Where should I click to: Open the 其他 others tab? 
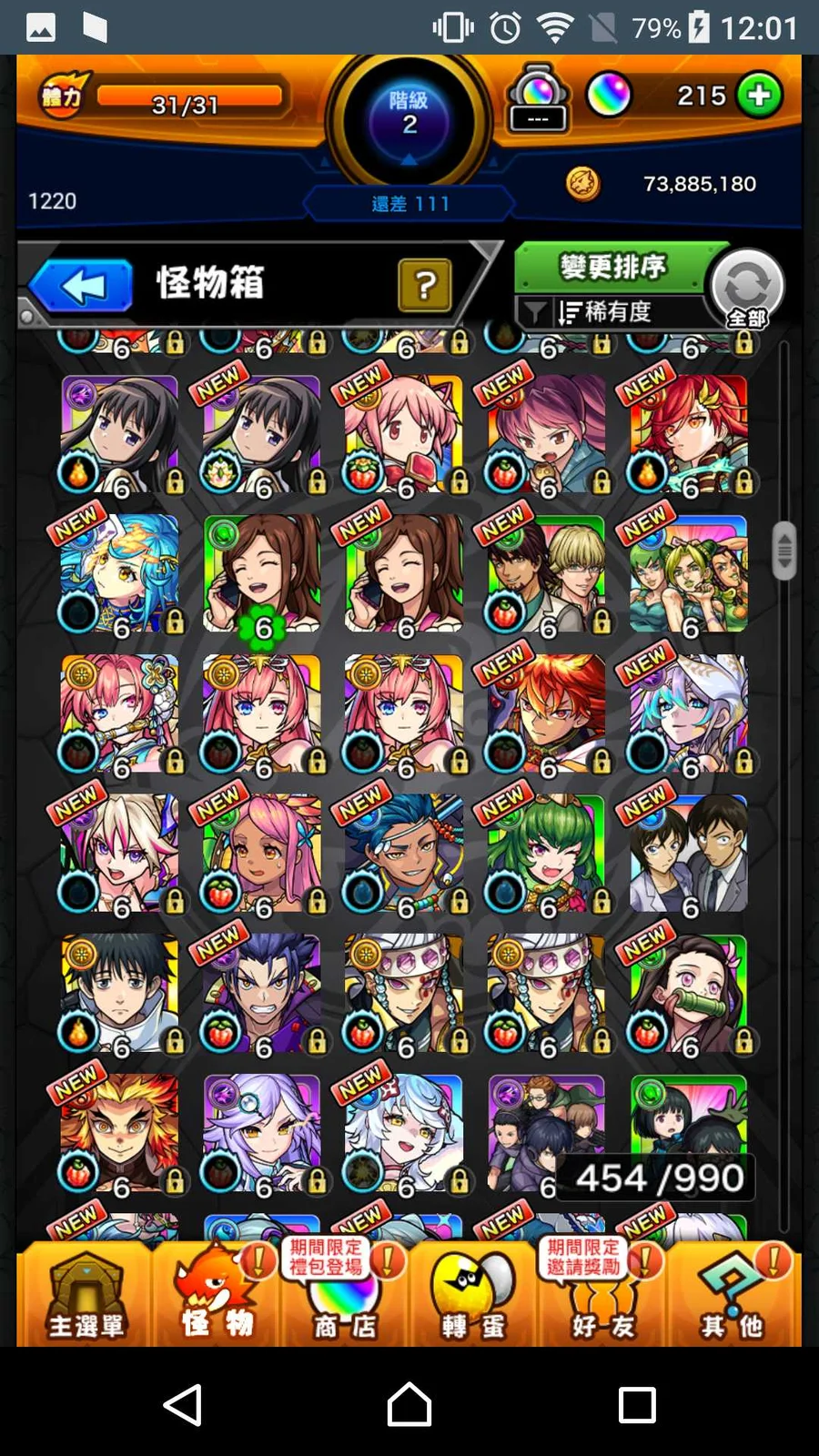pos(733,1297)
